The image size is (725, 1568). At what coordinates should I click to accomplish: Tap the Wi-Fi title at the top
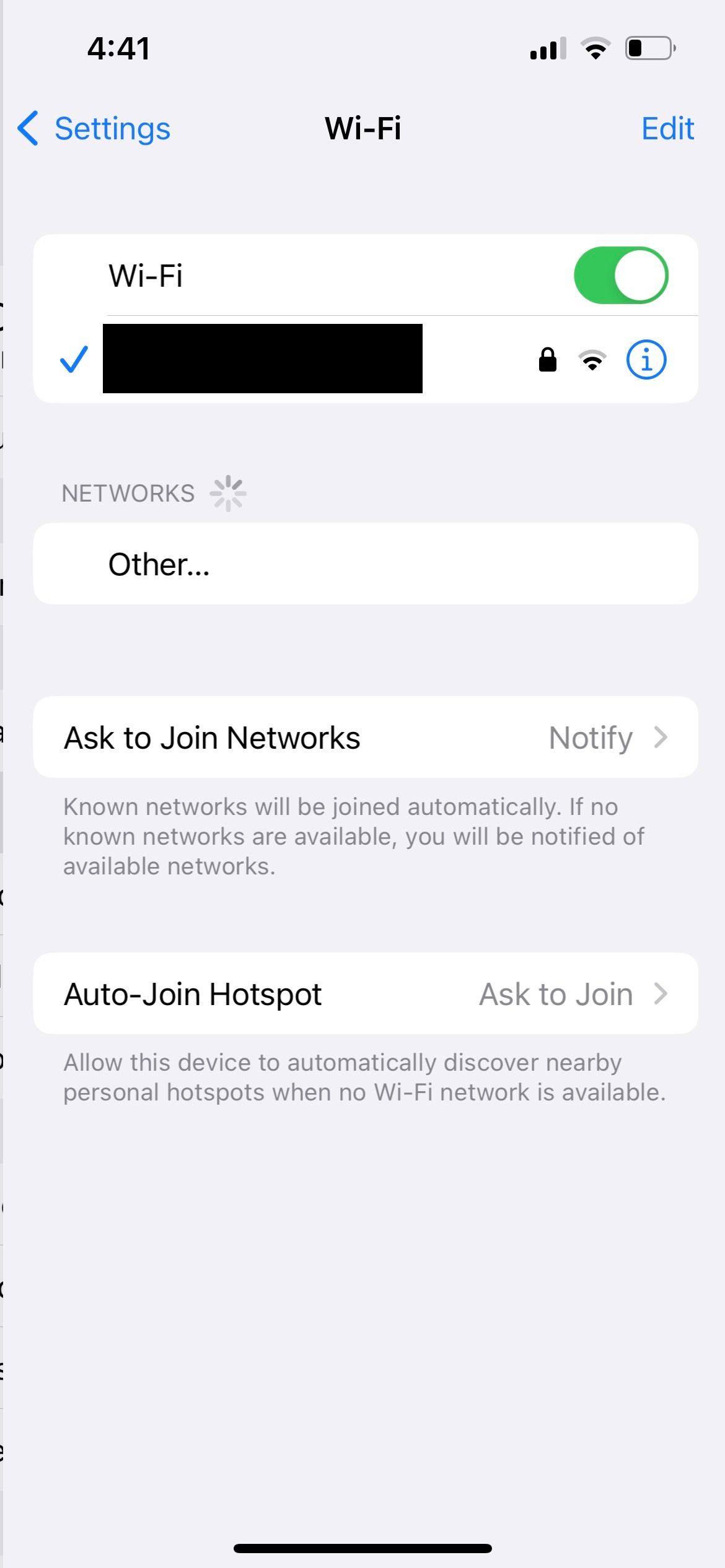pos(362,128)
